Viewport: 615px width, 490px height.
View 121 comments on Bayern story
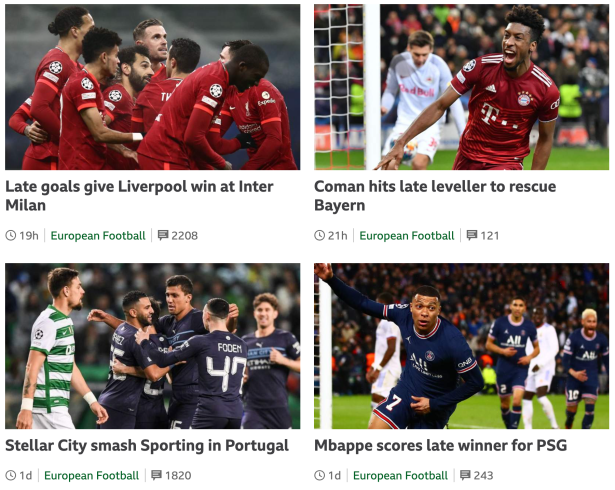click(x=483, y=236)
